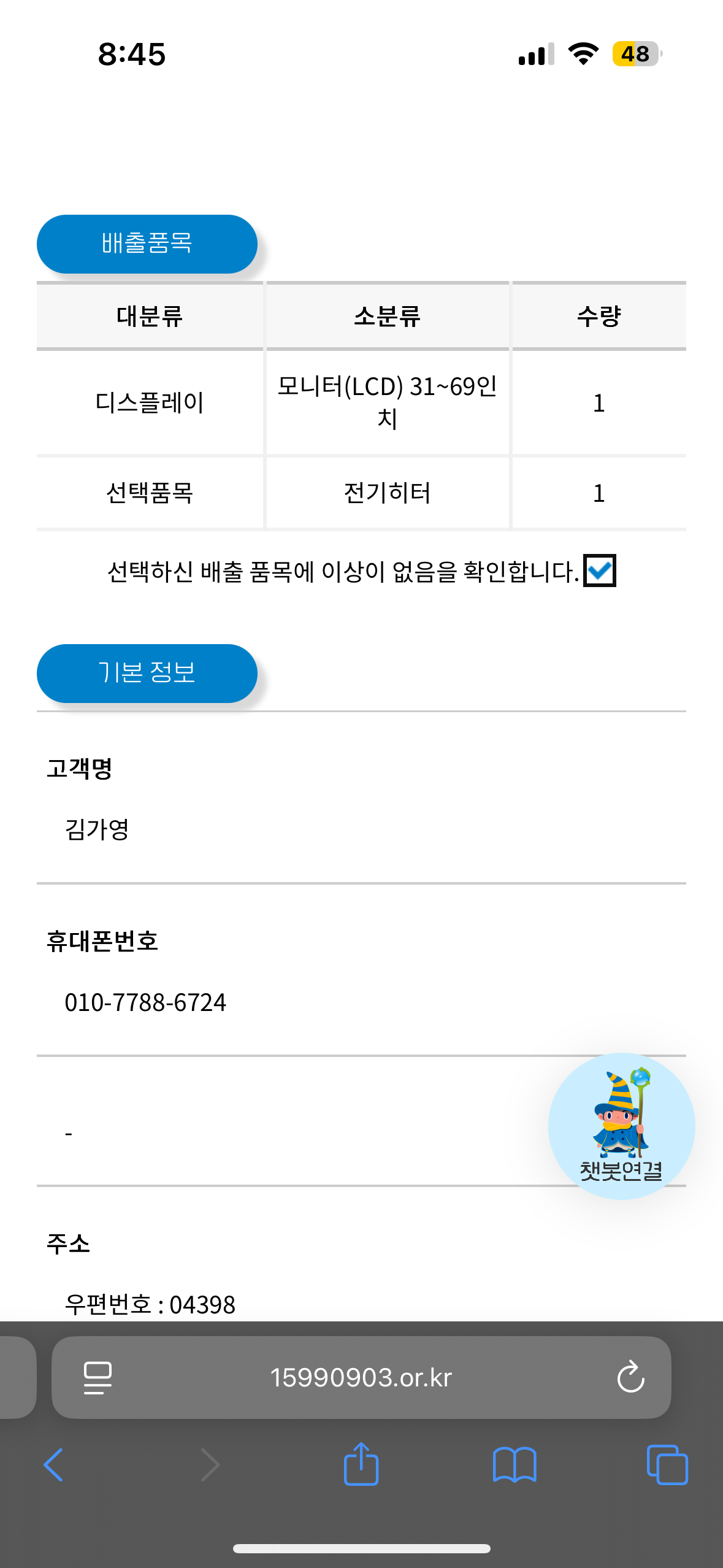The width and height of the screenshot is (723, 1568).
Task: Uncheck the 배출 품목 확인 checkbox
Action: coord(599,571)
